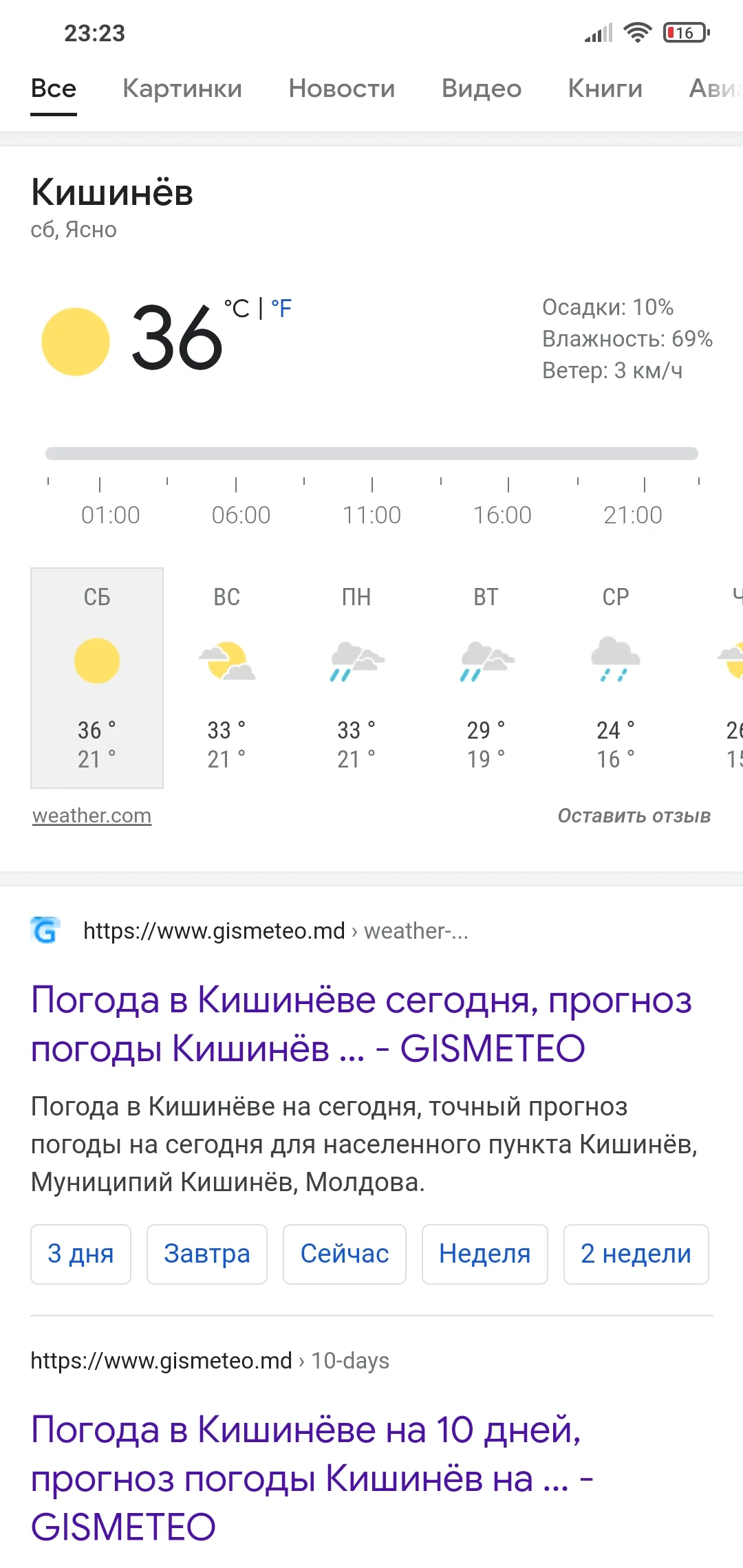Tap the cellular signal strength icon

coord(597,32)
